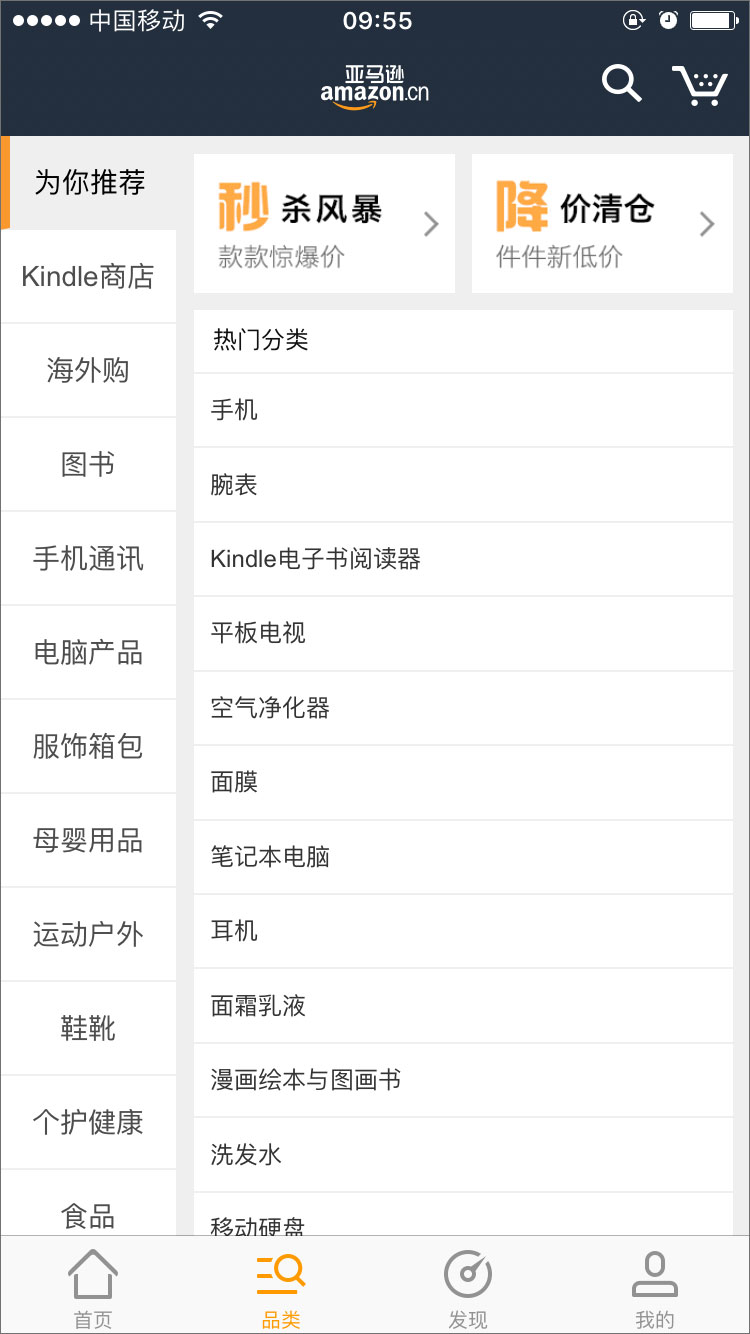Open the search magnifier icon
This screenshot has width=750, height=1334.
pyautogui.click(x=621, y=84)
